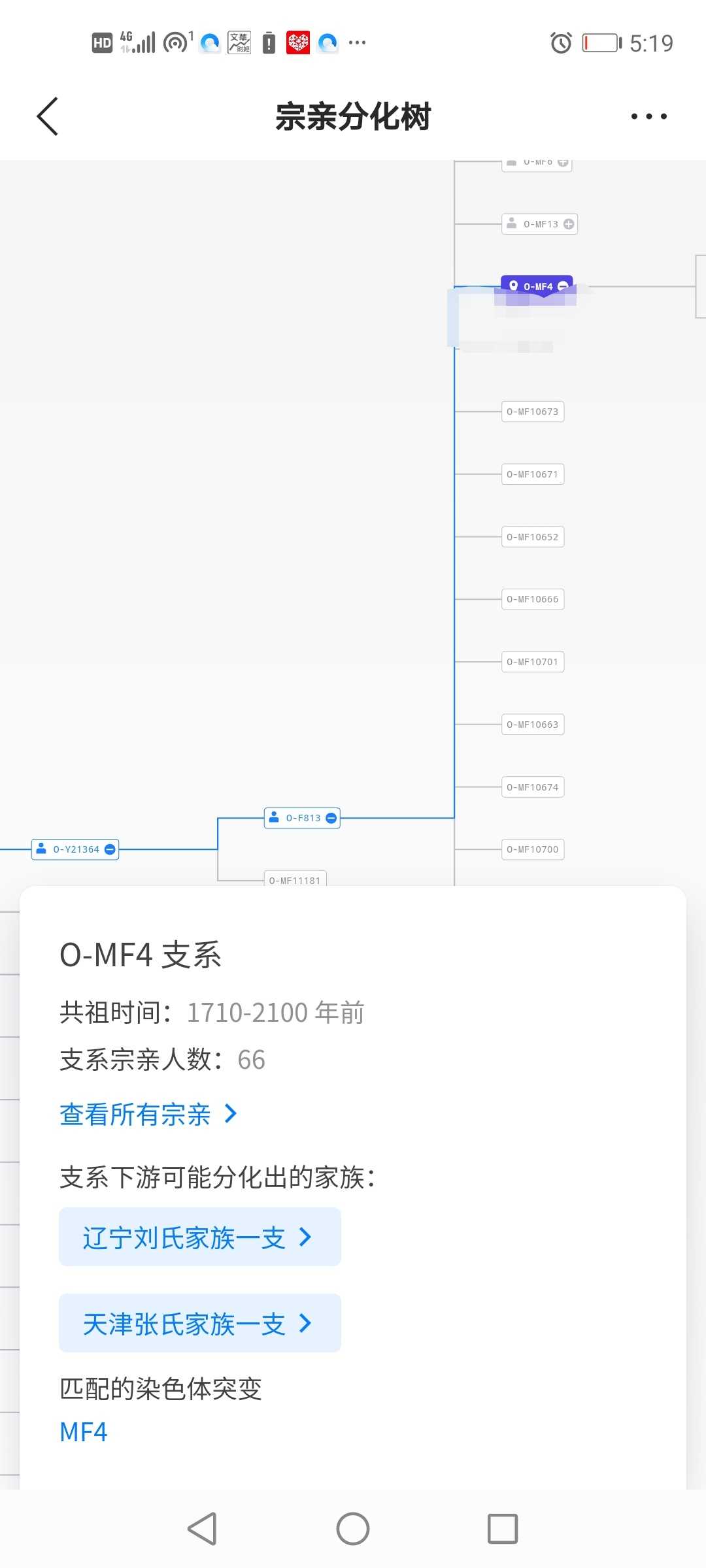
Task: Expand the O-MF13 tree node
Action: click(569, 224)
